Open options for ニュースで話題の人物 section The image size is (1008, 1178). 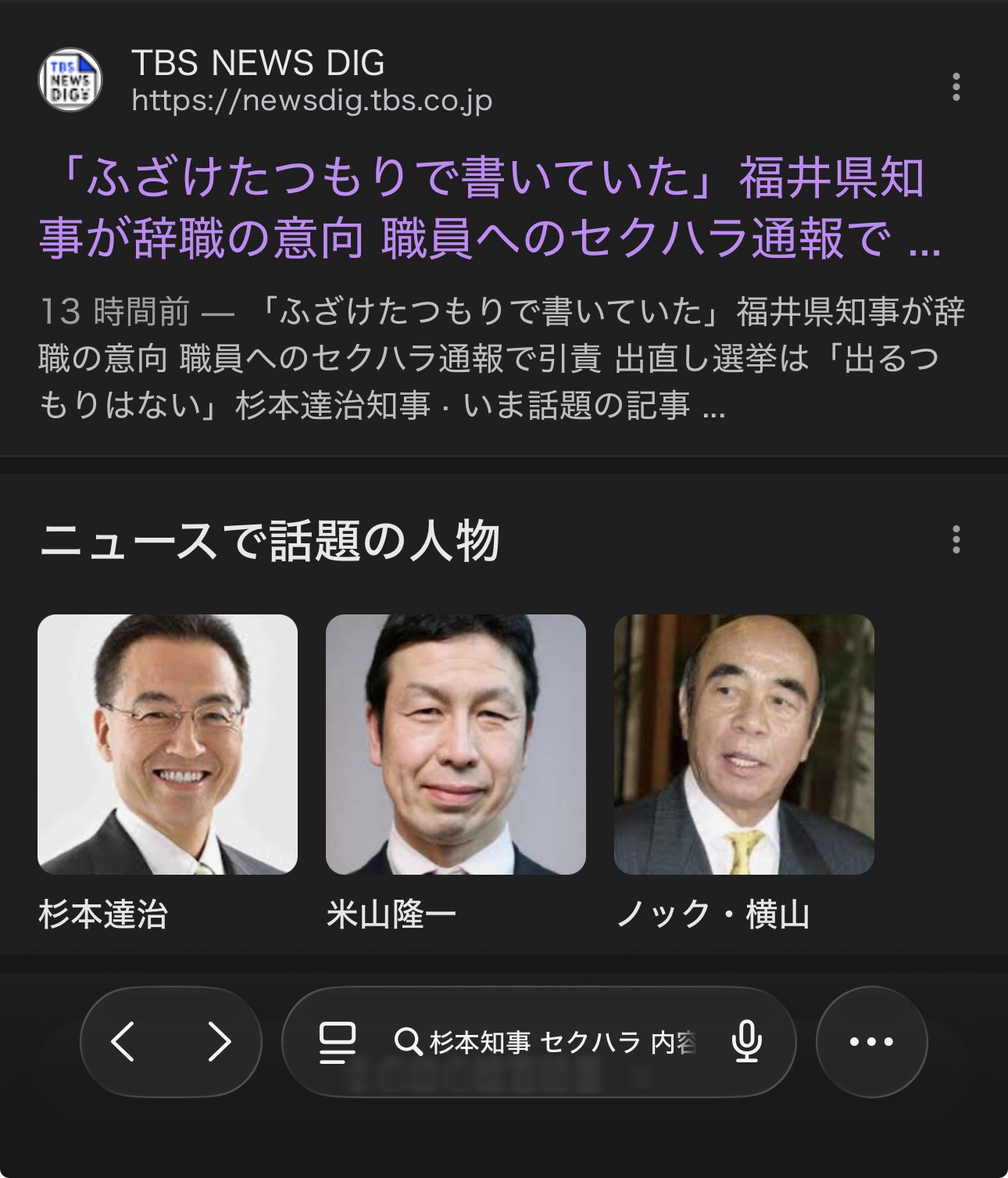tap(956, 540)
